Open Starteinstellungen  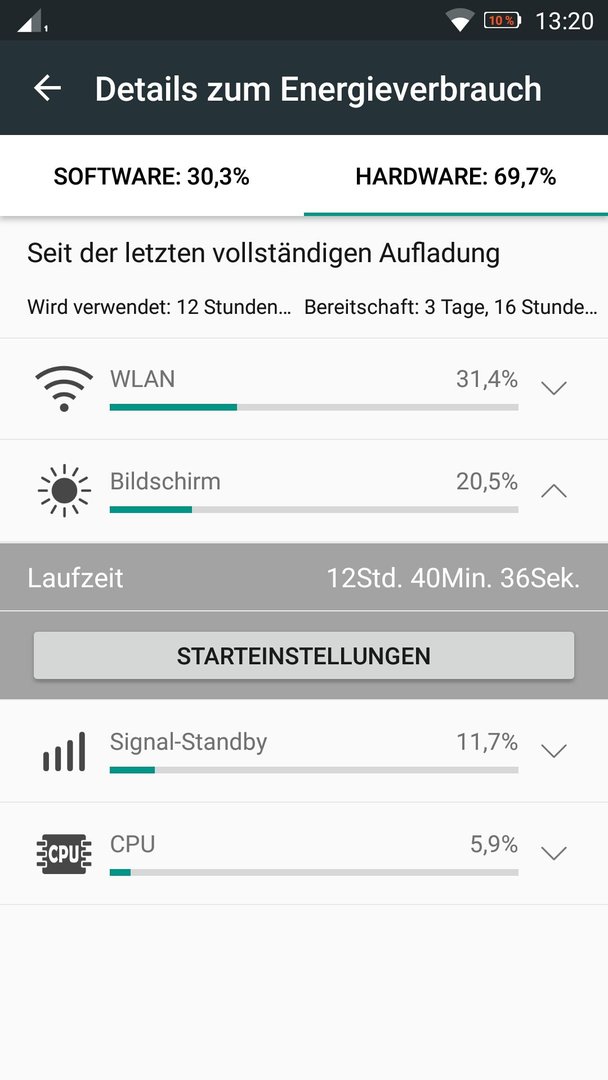[304, 656]
